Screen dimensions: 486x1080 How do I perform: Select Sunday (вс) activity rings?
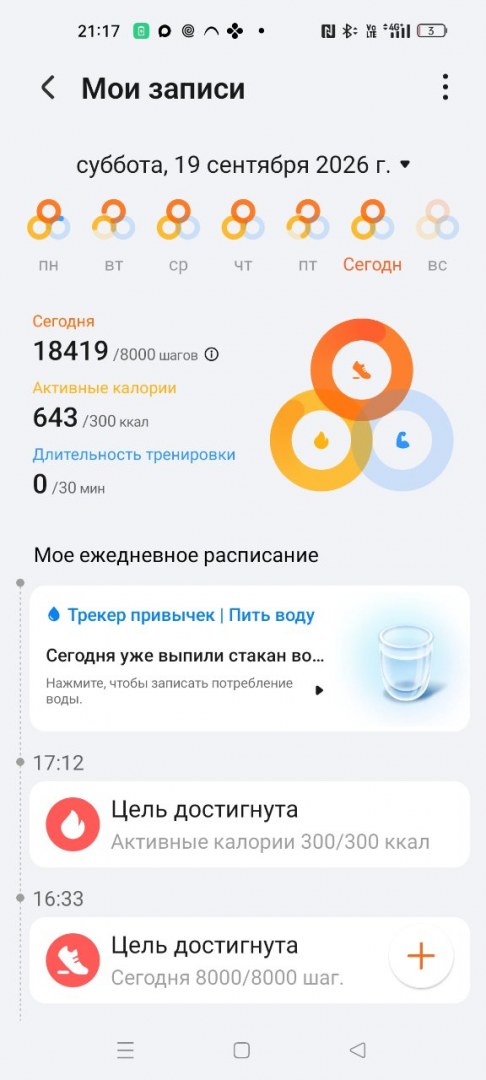(437, 236)
